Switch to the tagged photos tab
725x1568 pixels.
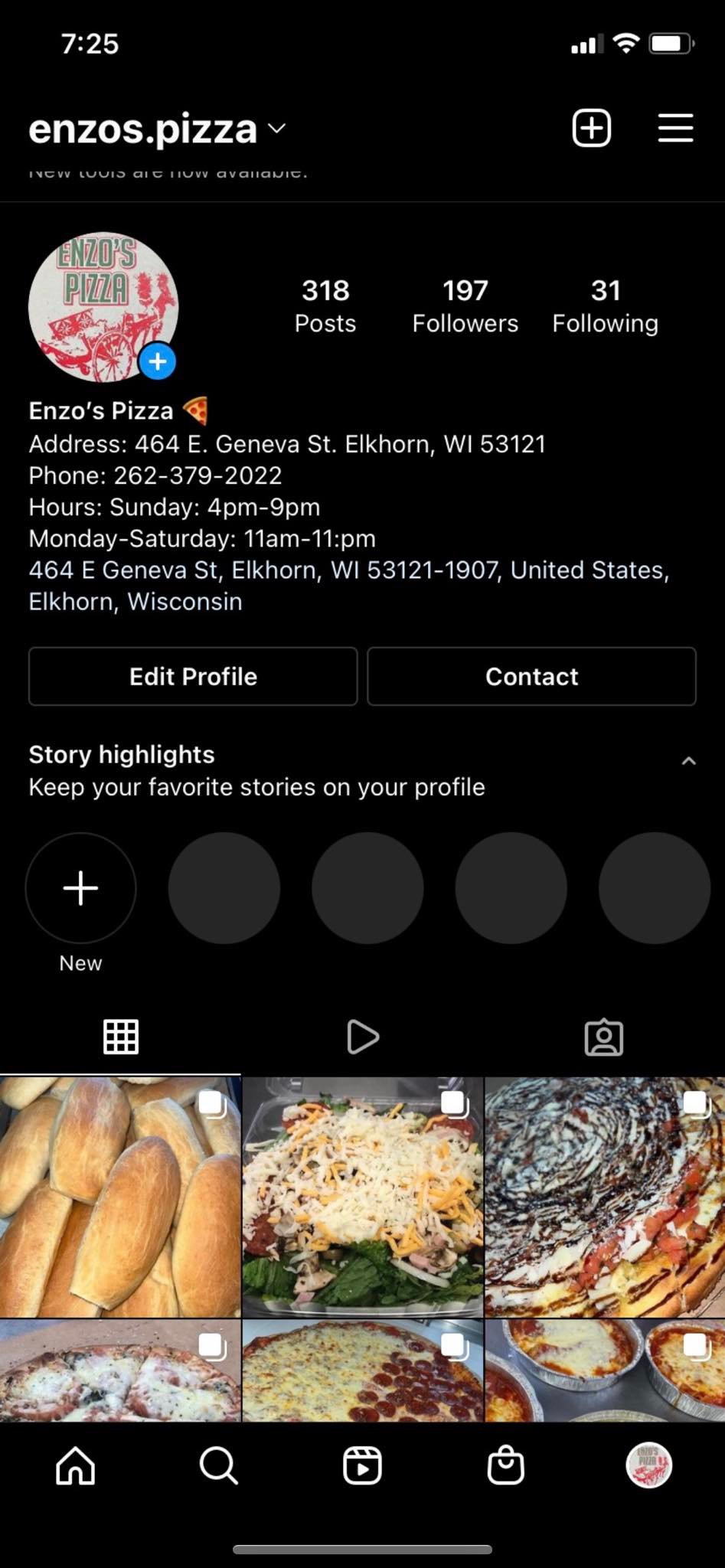click(x=603, y=1037)
